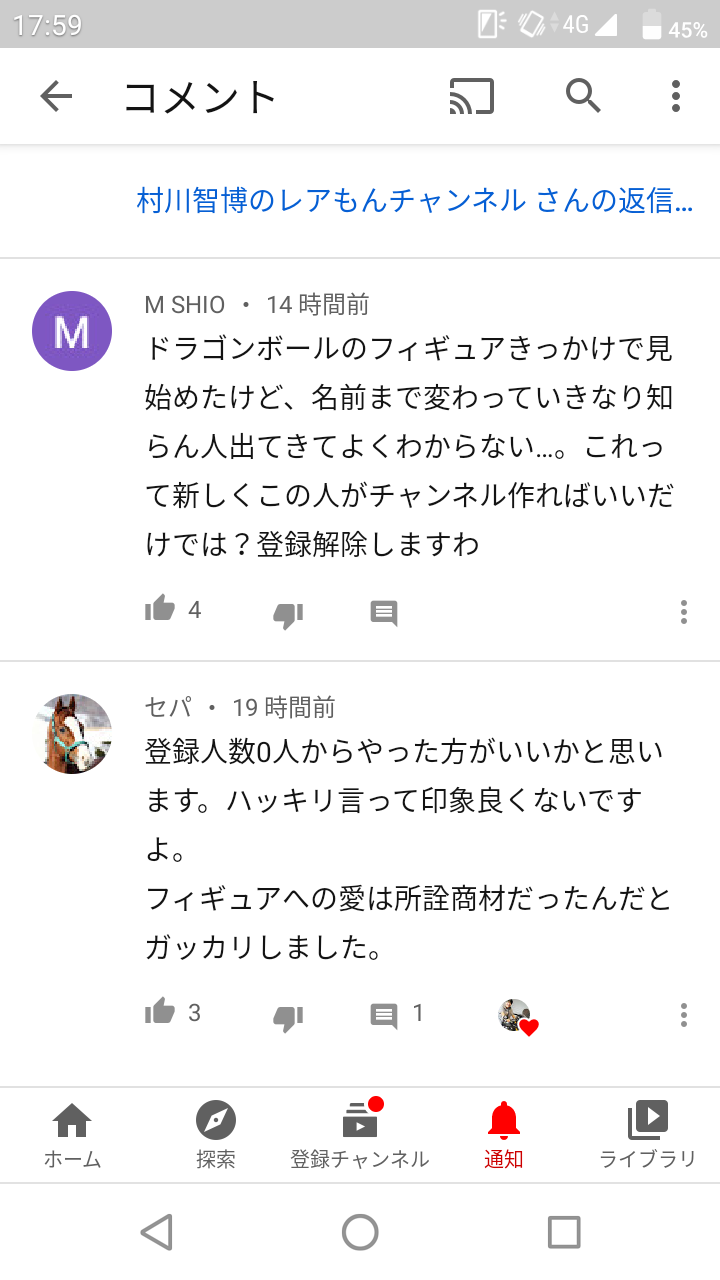Open the 登録チャンネル tab

tap(360, 1135)
